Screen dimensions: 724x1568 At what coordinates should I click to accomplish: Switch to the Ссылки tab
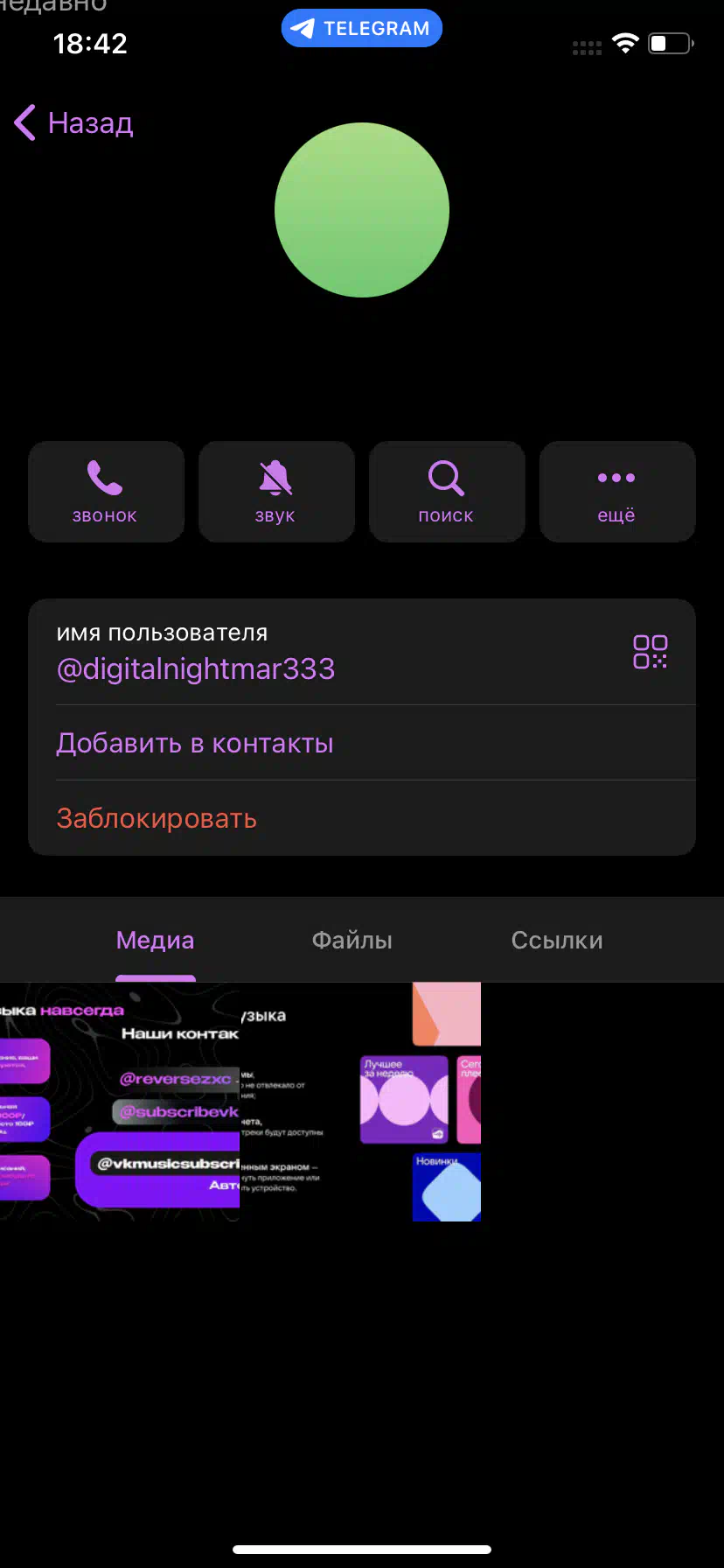point(557,941)
